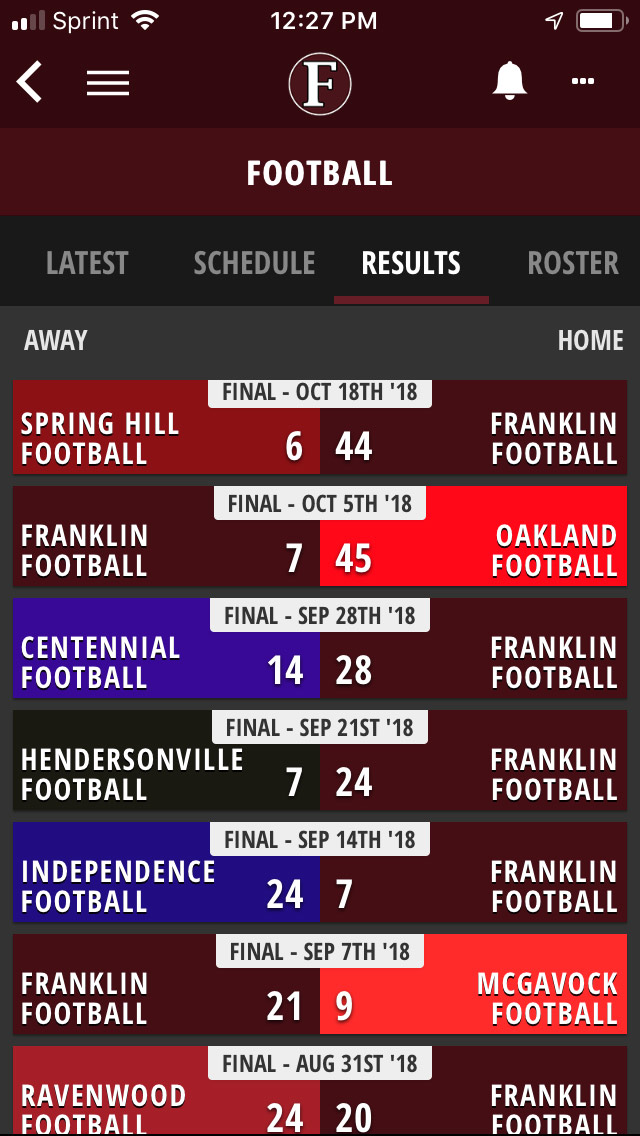Switch to the Roster tab
Screen dimensions: 640x1136
pos(573,263)
